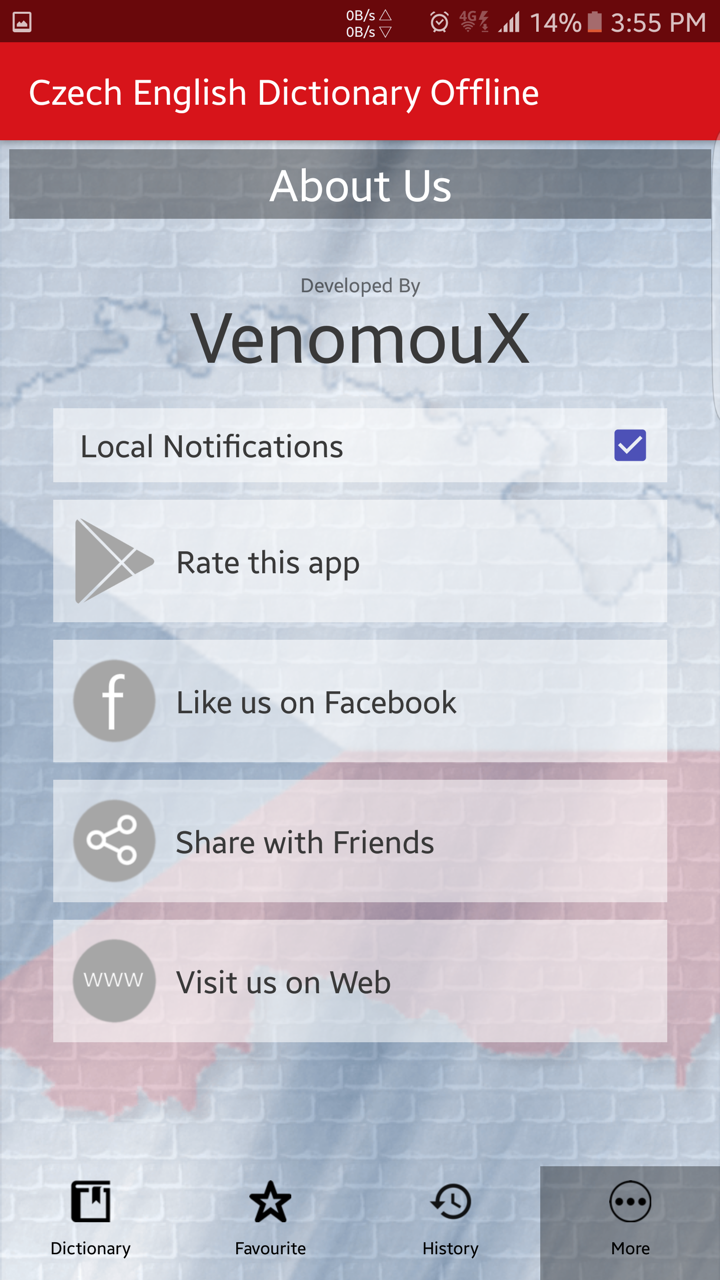Viewport: 720px width, 1280px height.
Task: Tap the round WWW globe icon
Action: coord(114,981)
